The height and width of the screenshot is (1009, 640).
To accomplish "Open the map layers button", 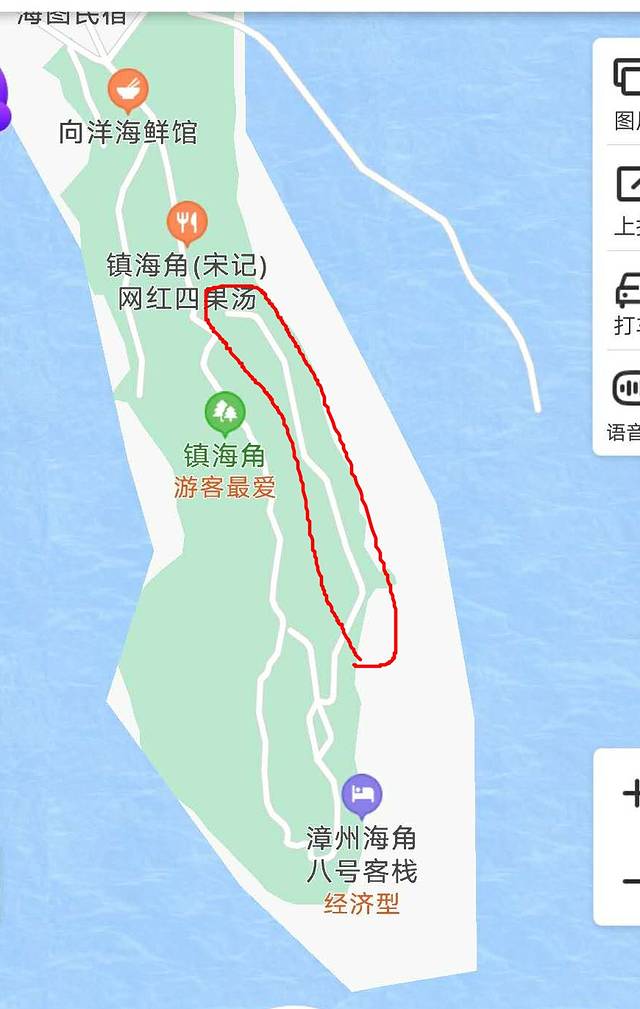I will pyautogui.click(x=626, y=92).
